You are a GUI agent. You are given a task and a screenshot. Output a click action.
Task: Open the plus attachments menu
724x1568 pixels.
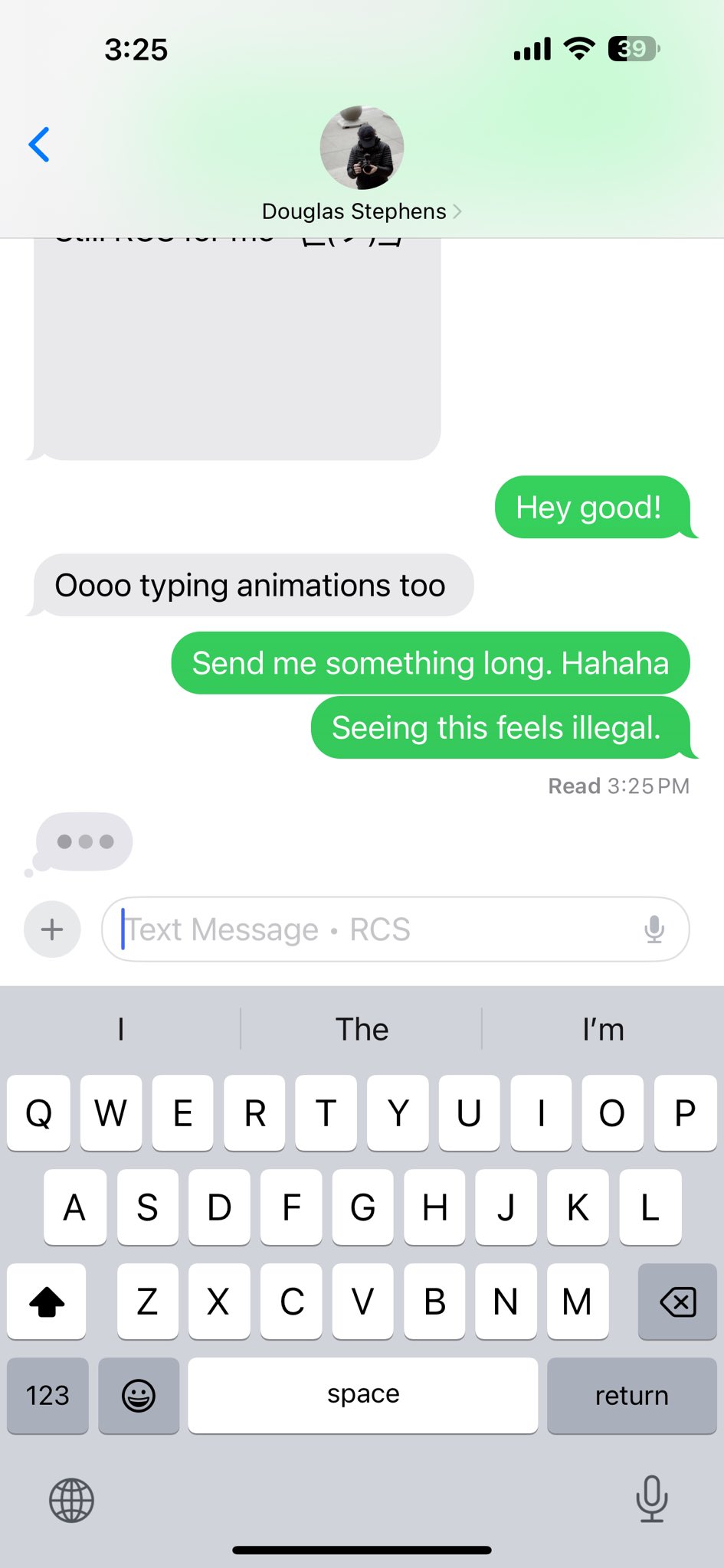(x=52, y=929)
